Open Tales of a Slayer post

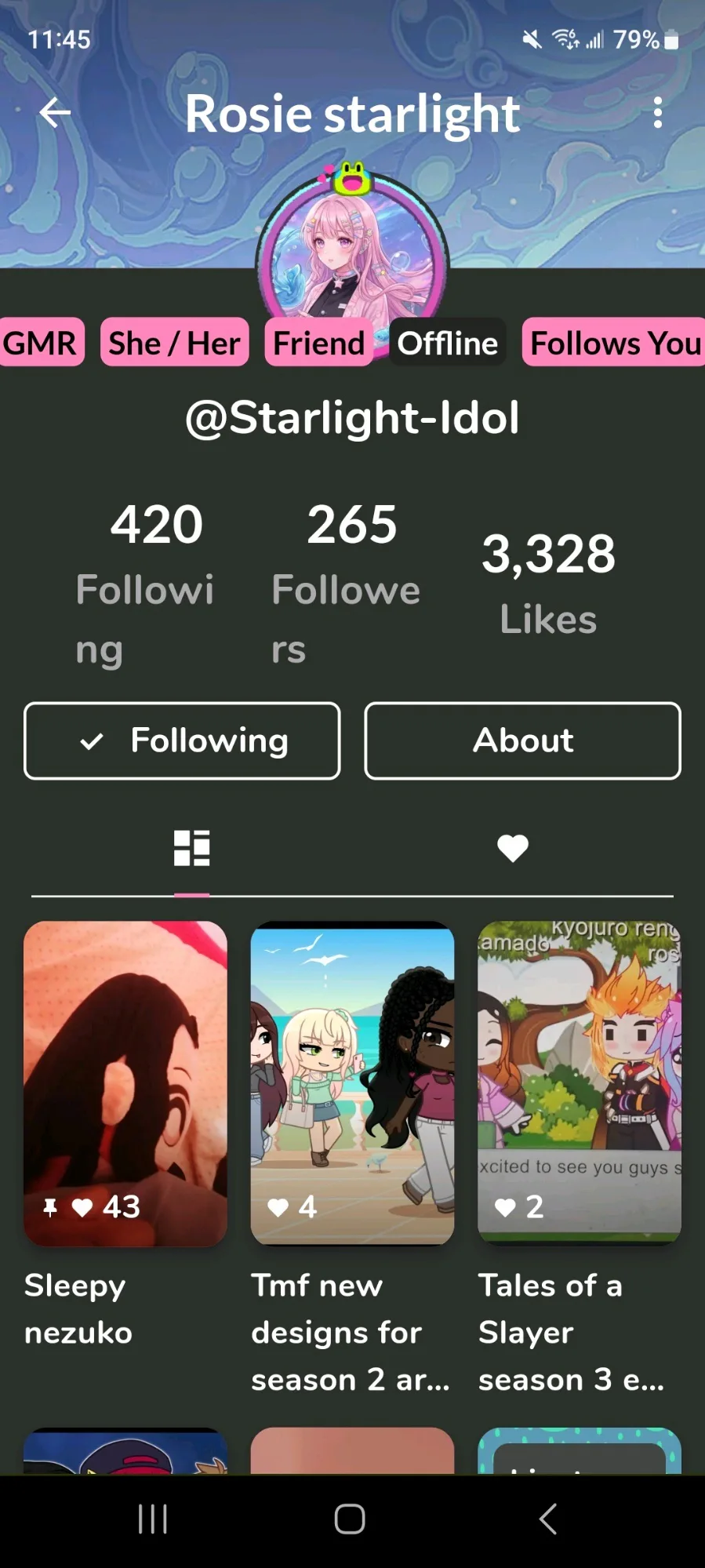pos(579,1082)
